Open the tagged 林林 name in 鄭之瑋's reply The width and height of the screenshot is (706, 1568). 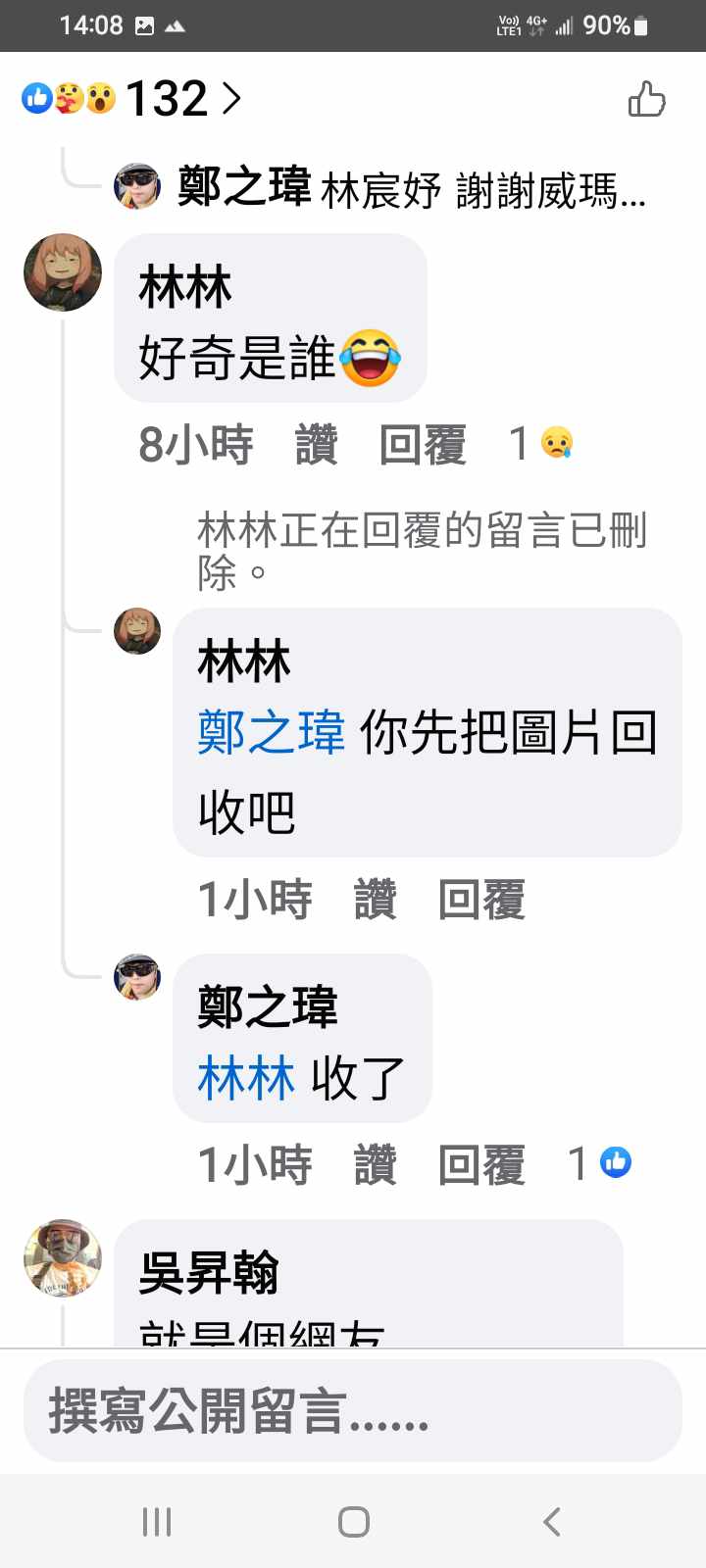246,1078
